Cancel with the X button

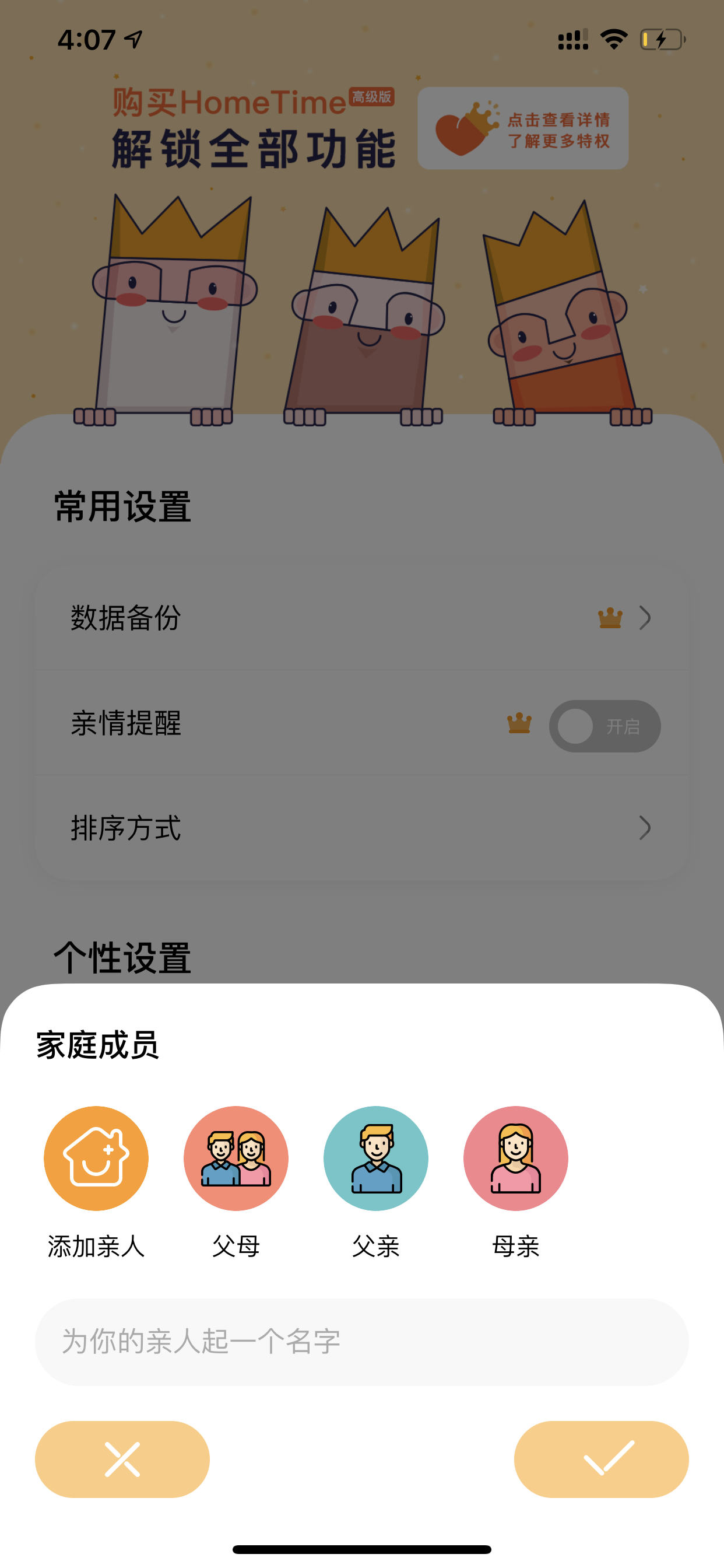122,1458
